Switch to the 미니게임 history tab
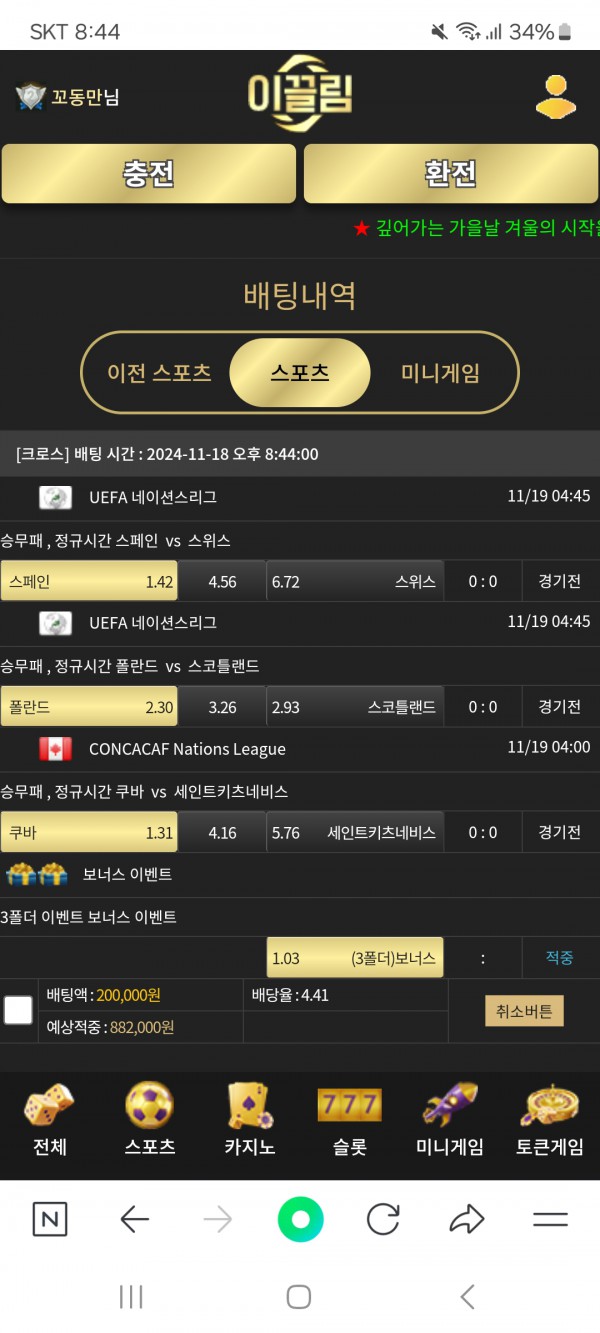The height and width of the screenshot is (1333, 600). (x=440, y=373)
